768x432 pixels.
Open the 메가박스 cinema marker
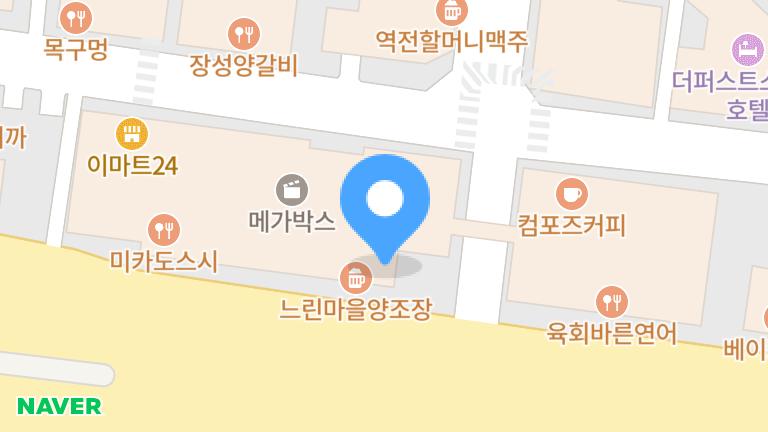point(292,189)
